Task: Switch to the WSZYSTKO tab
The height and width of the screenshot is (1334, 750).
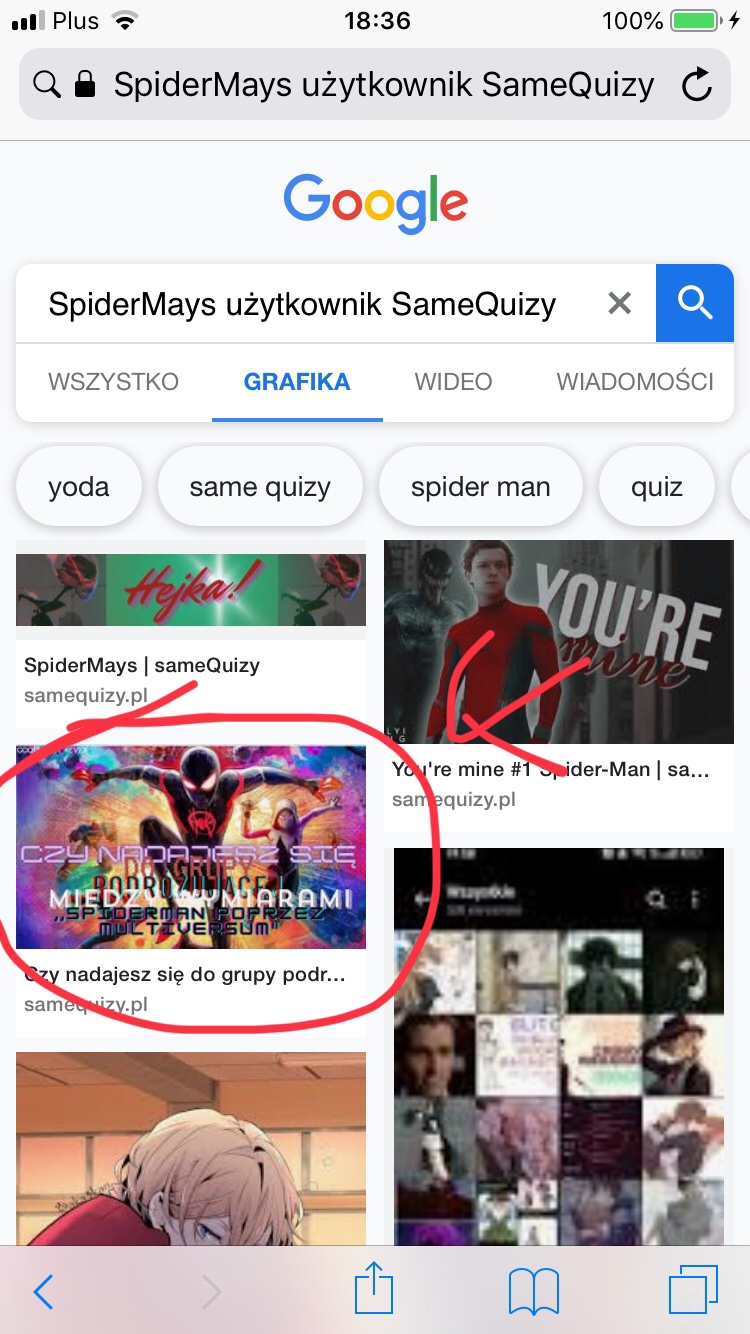Action: pos(113,382)
